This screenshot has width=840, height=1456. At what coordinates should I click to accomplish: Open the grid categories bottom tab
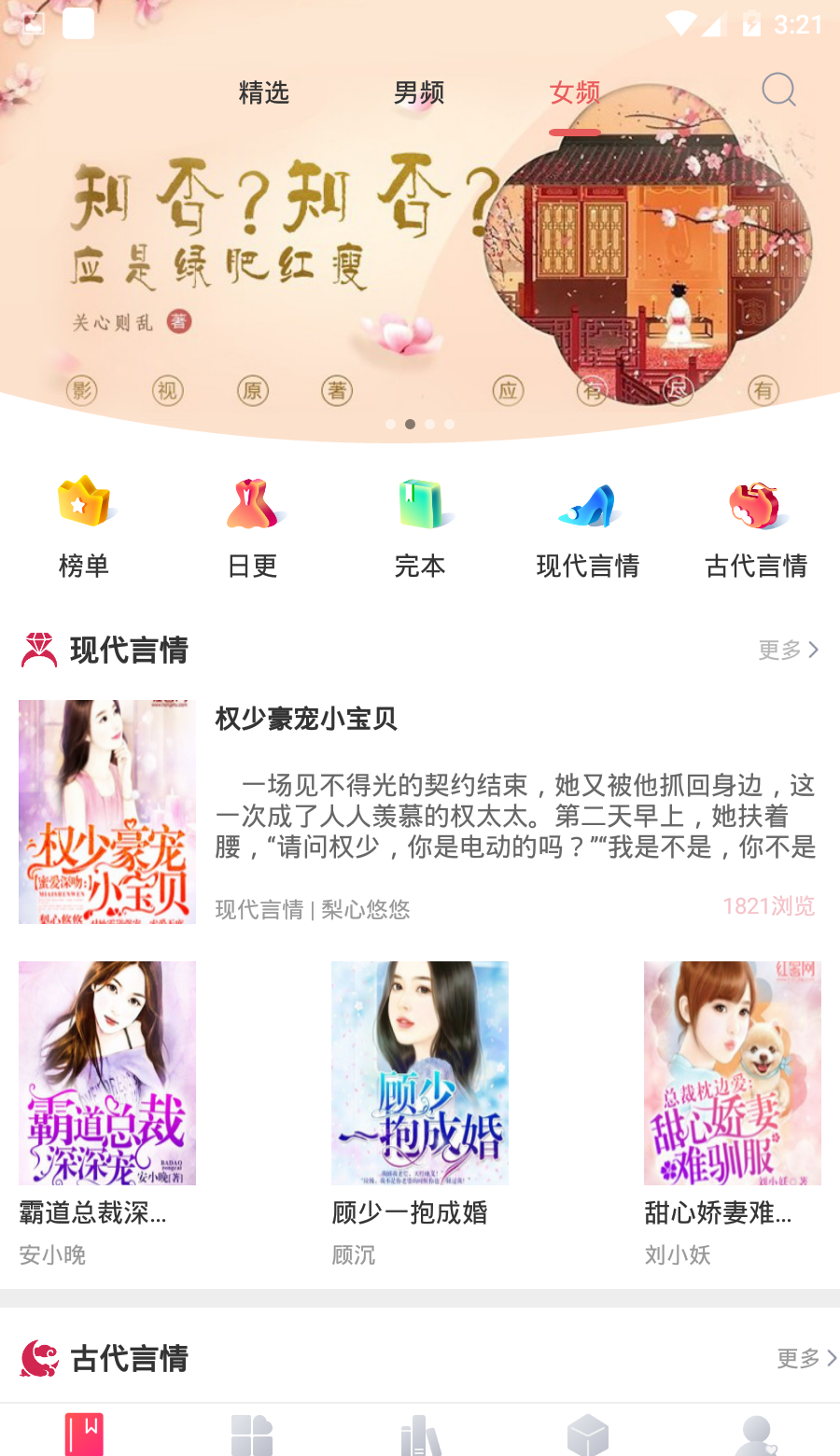point(252,1434)
